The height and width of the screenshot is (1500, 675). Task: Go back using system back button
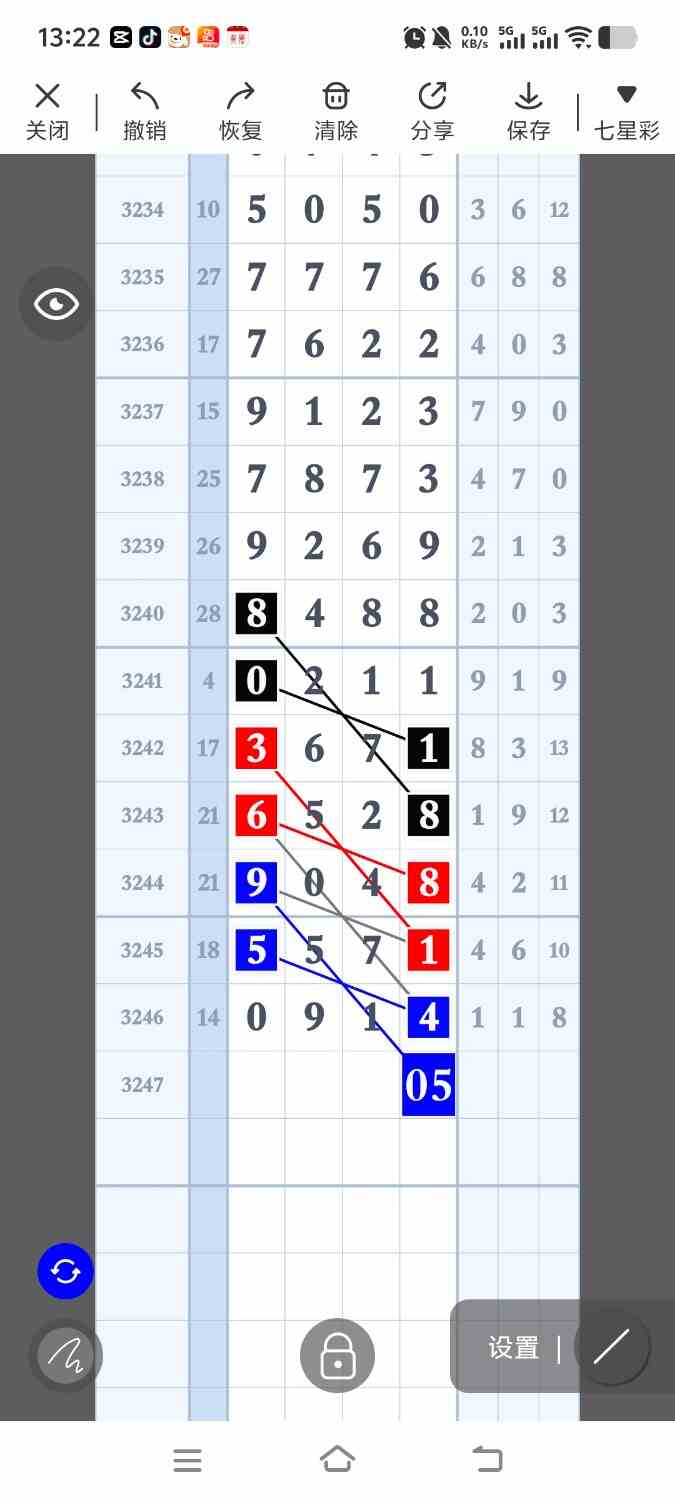487,1460
